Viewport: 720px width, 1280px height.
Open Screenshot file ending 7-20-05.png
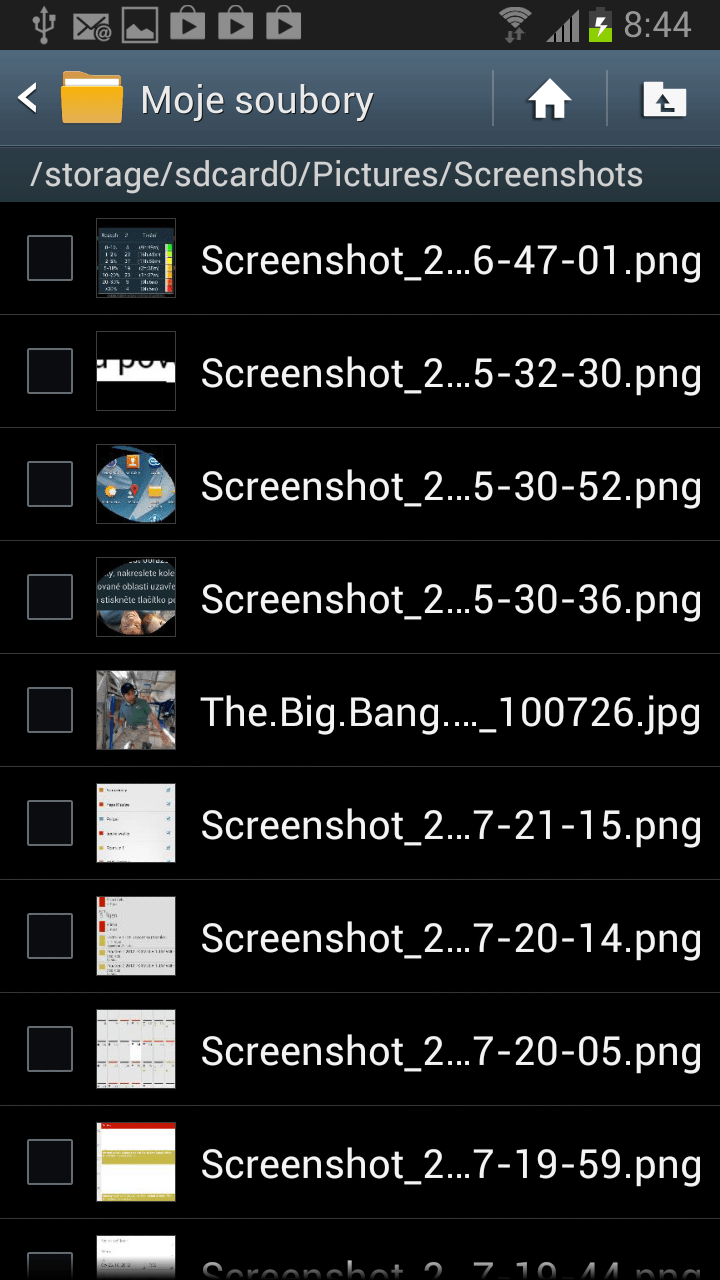450,1051
